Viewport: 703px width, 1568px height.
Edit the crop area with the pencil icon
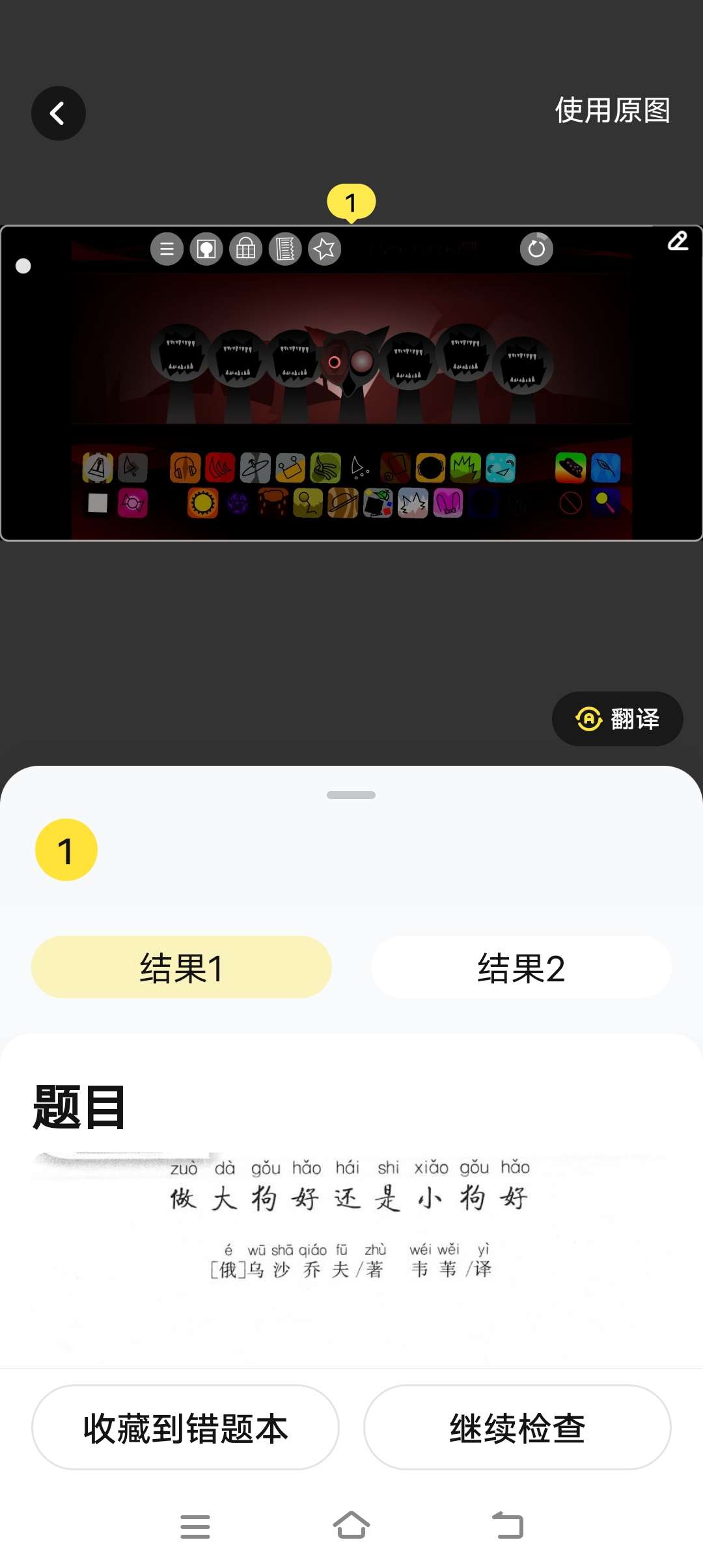[x=678, y=241]
